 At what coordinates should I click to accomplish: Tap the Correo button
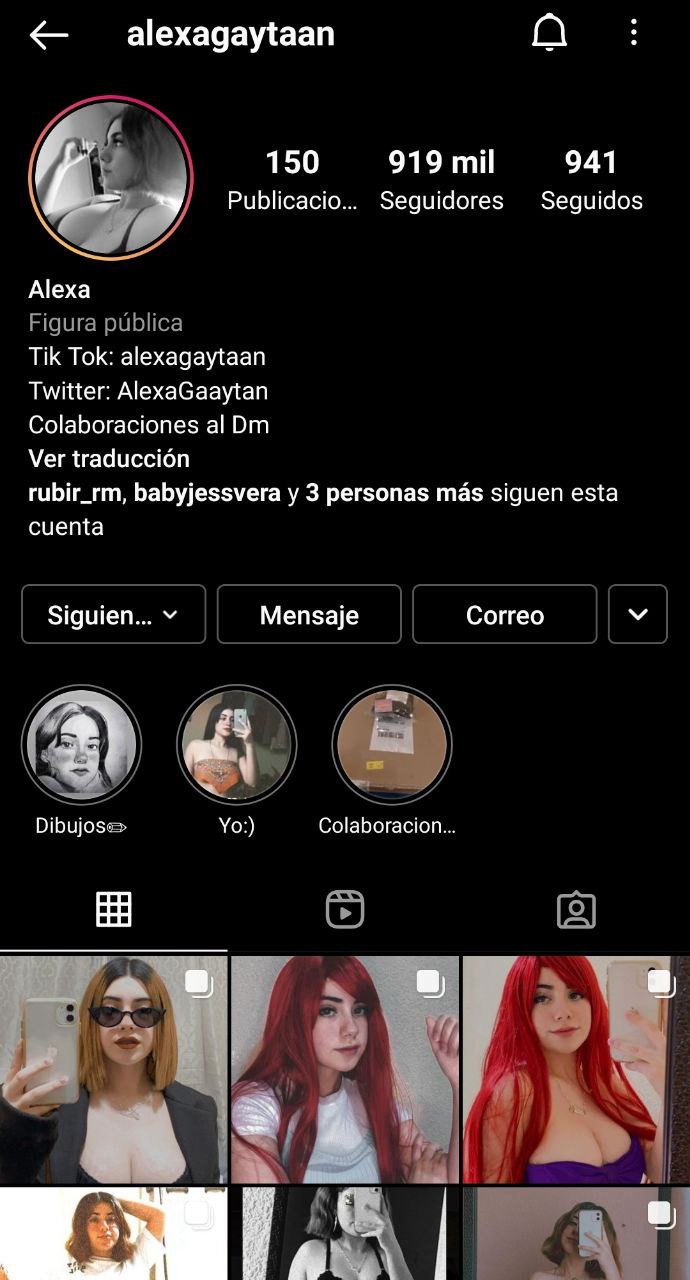pyautogui.click(x=504, y=614)
